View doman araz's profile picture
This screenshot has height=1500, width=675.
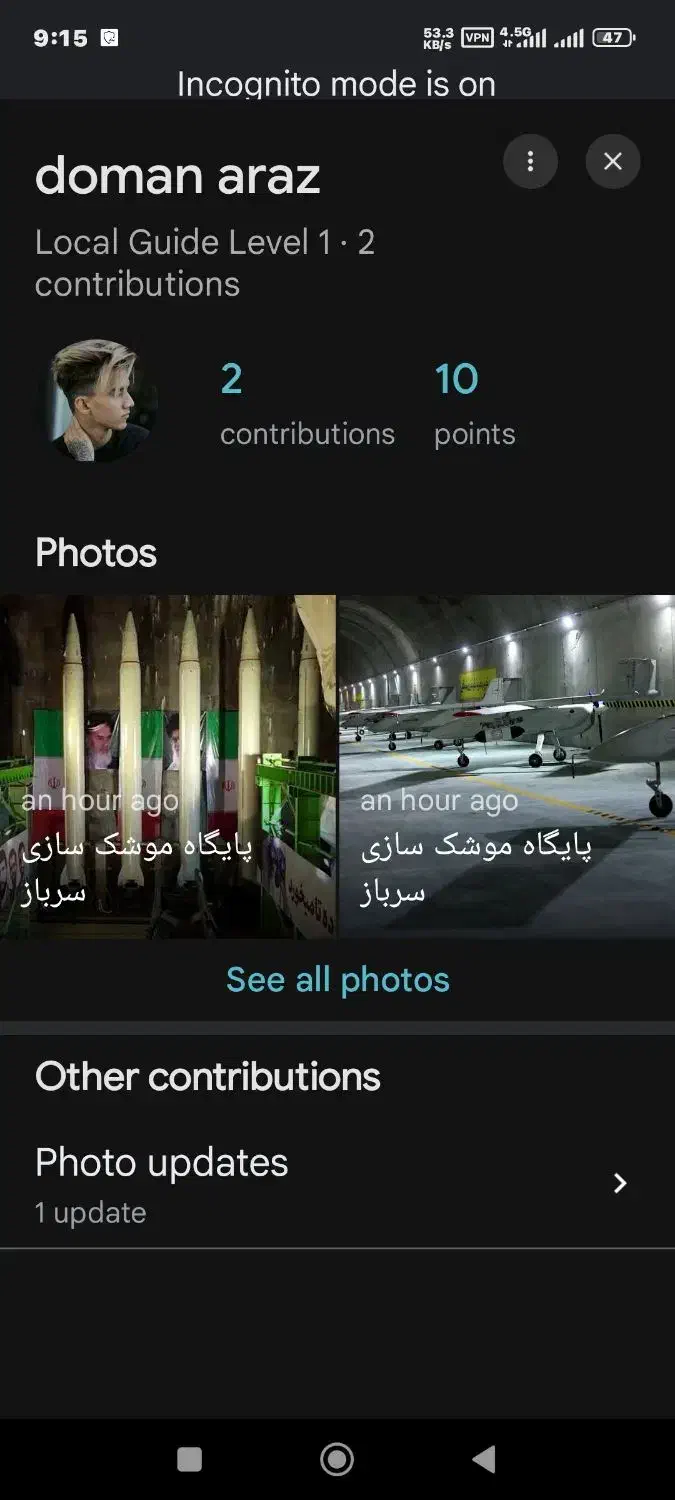click(x=99, y=401)
